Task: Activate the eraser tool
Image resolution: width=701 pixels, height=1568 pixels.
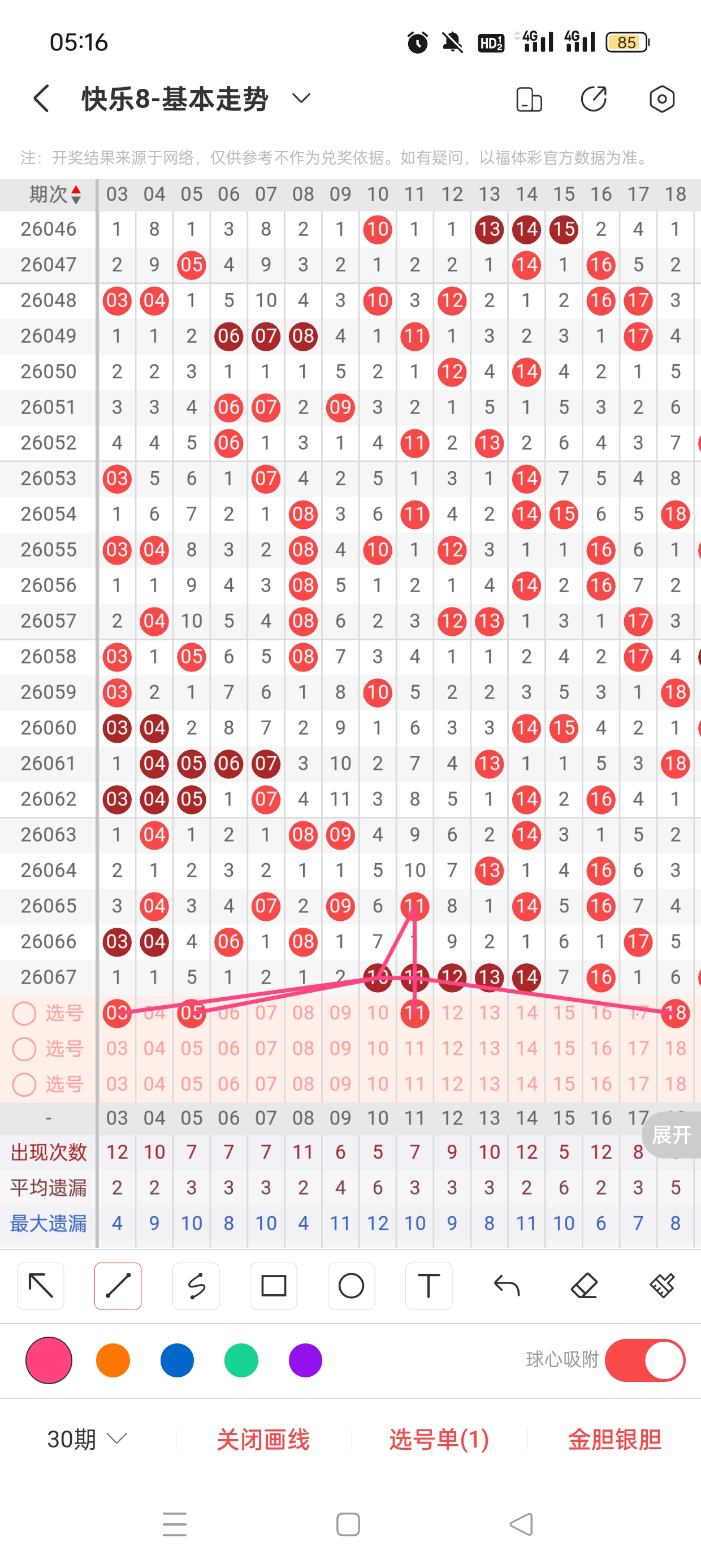Action: pyautogui.click(x=584, y=1286)
